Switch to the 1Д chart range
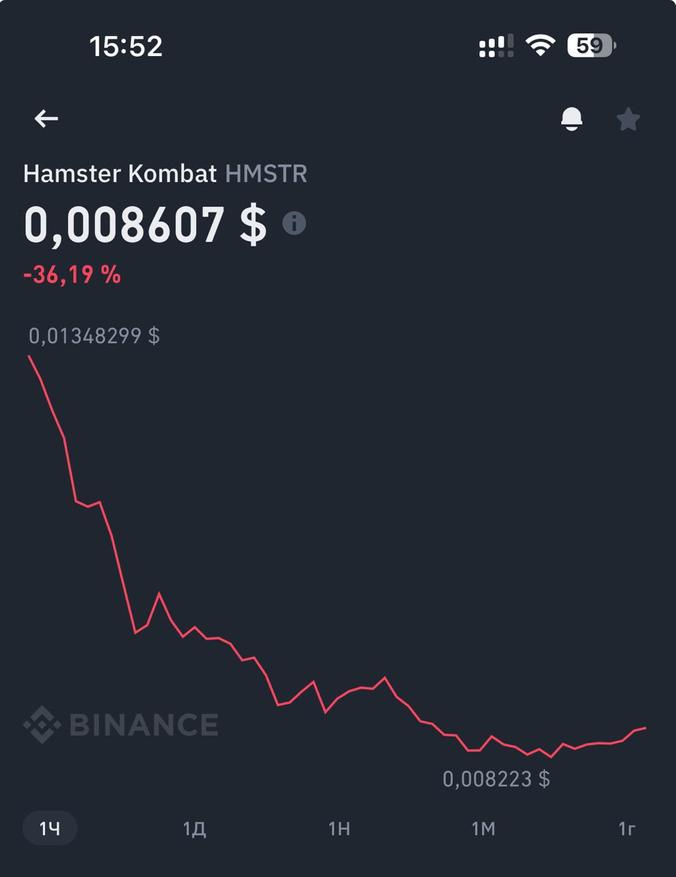Viewport: 676px width, 877px height. coord(194,828)
